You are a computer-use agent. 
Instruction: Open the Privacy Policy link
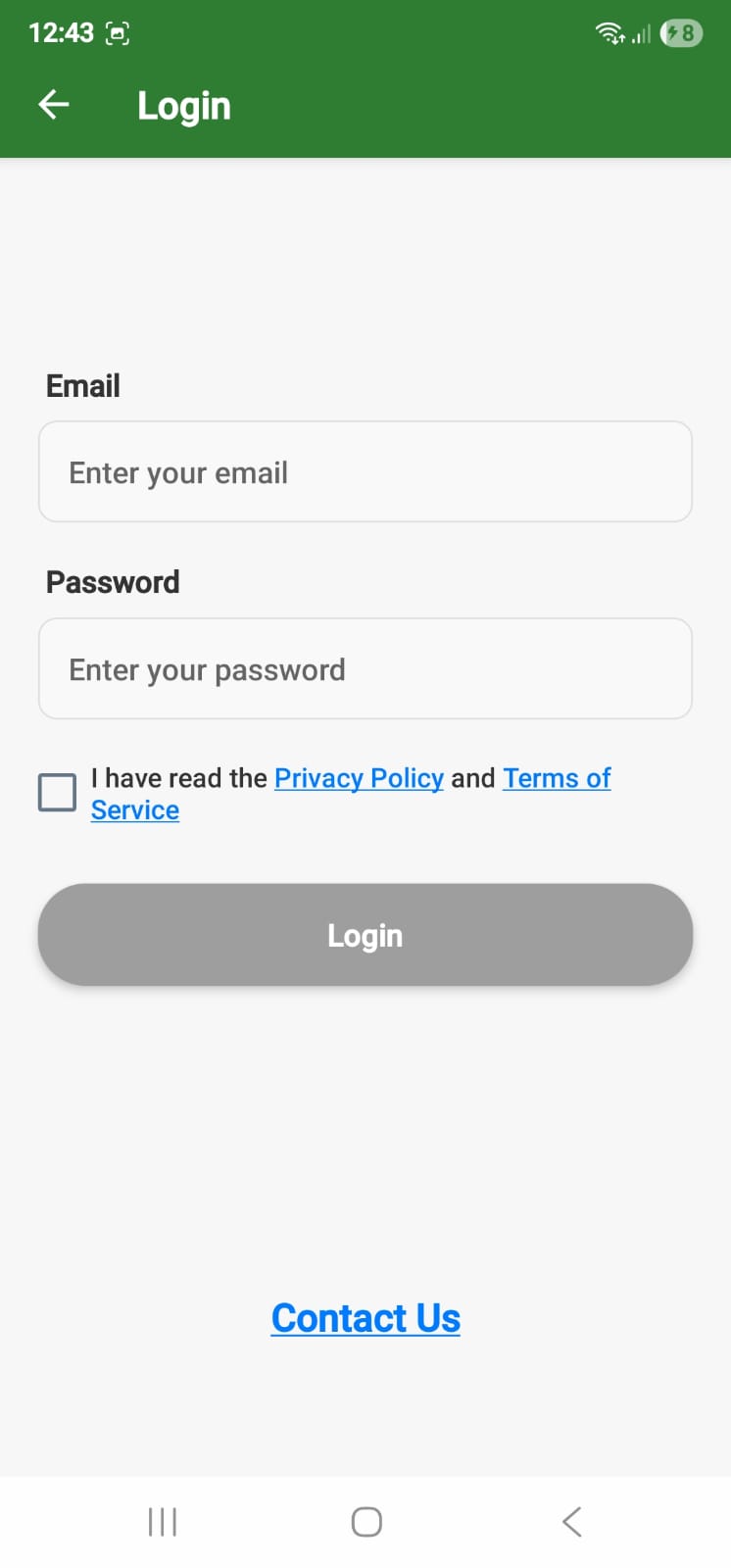pos(359,777)
